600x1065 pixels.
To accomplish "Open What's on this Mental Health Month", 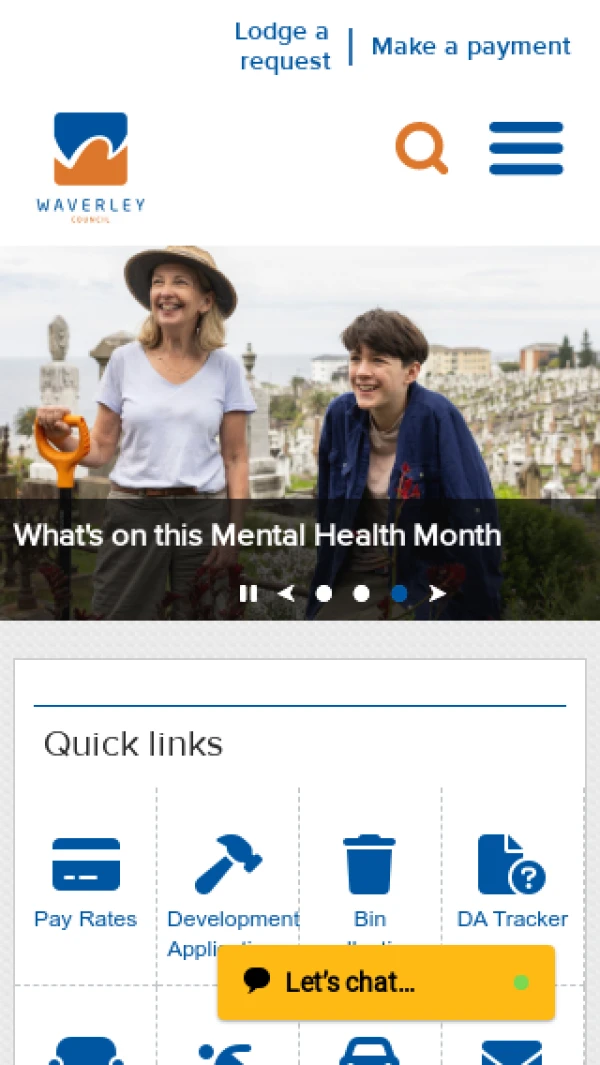I will (257, 535).
